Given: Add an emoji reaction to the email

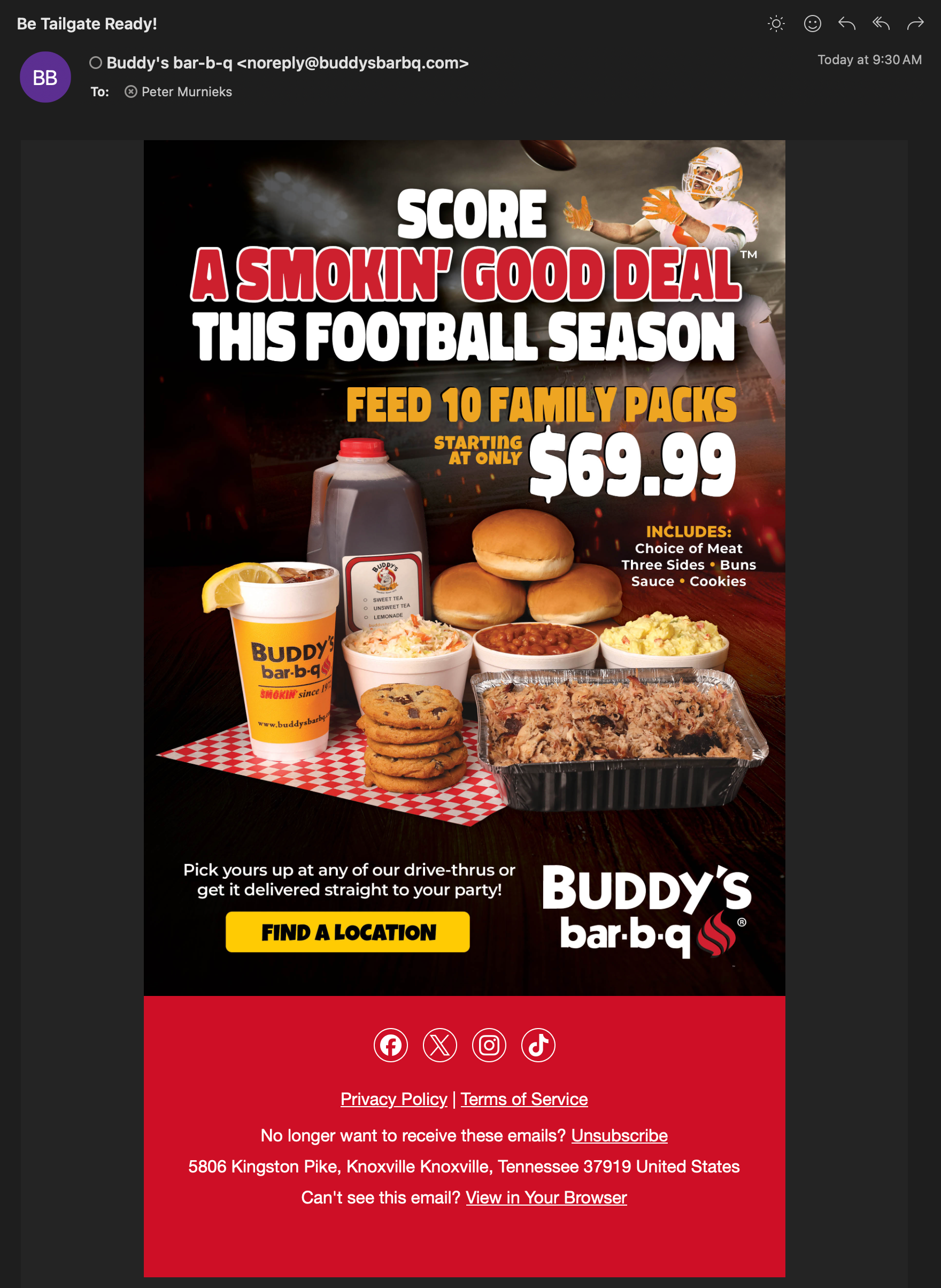Looking at the screenshot, I should [x=812, y=24].
